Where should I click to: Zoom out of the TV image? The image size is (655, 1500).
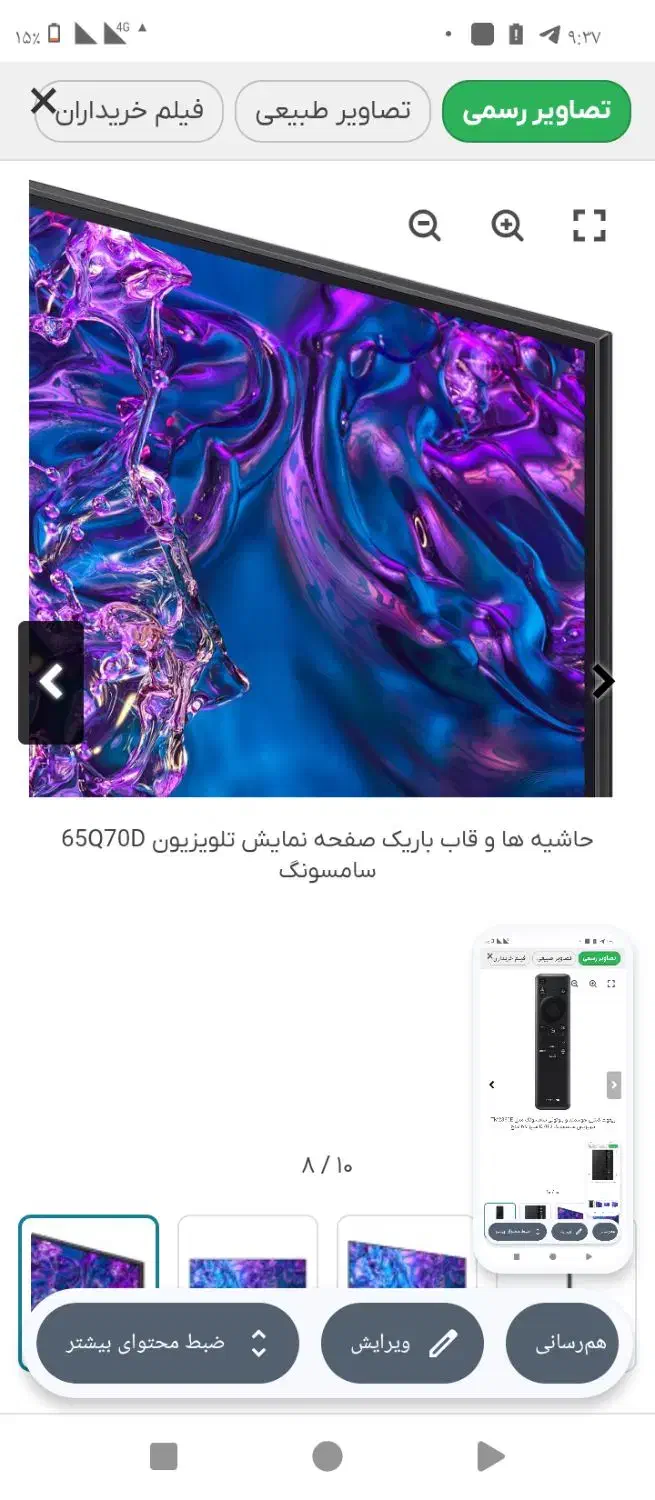pyautogui.click(x=425, y=225)
